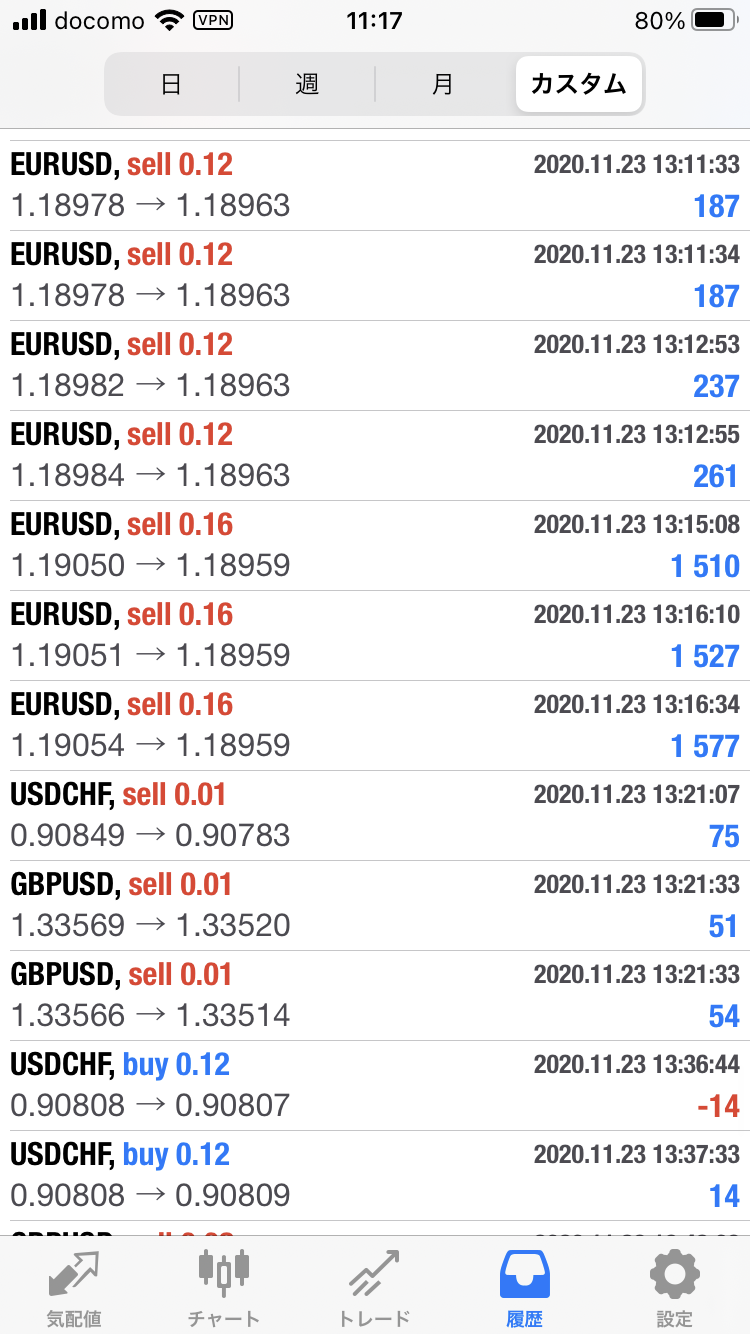Select the カスタム period segment
Viewport: 750px width, 1334px height.
click(x=579, y=84)
